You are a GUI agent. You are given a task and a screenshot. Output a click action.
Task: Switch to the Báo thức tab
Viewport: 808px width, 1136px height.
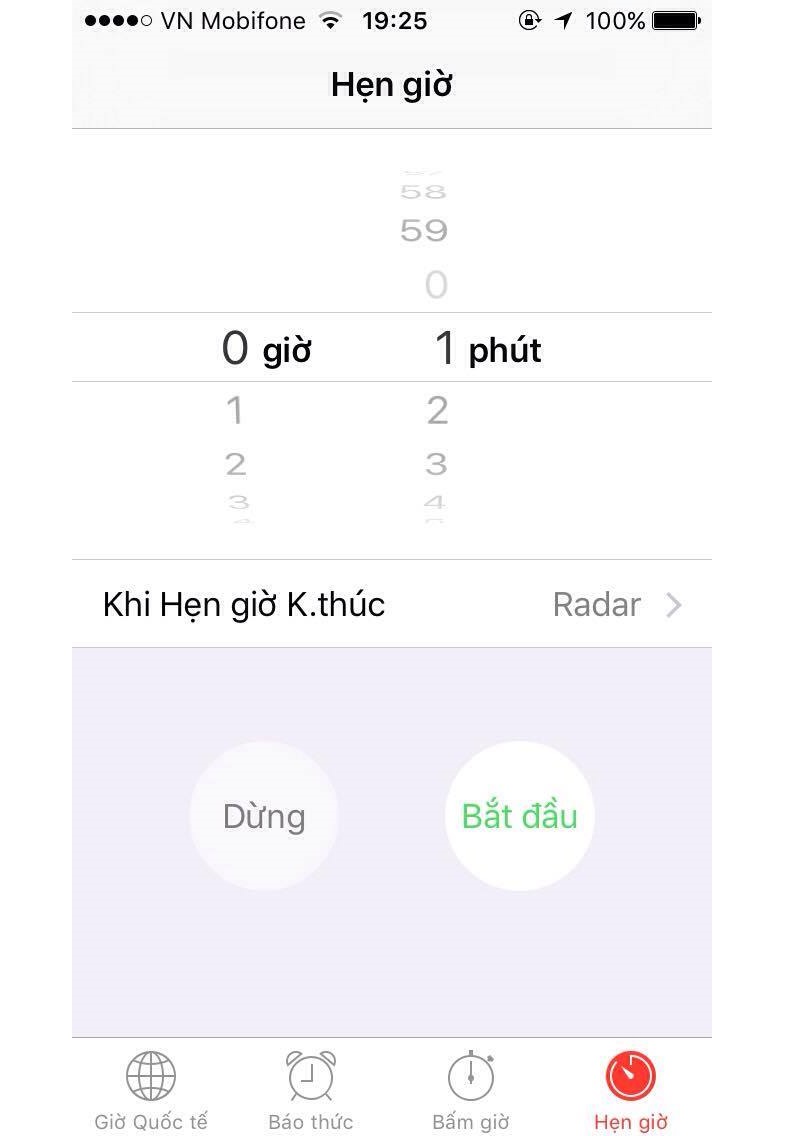[311, 1090]
